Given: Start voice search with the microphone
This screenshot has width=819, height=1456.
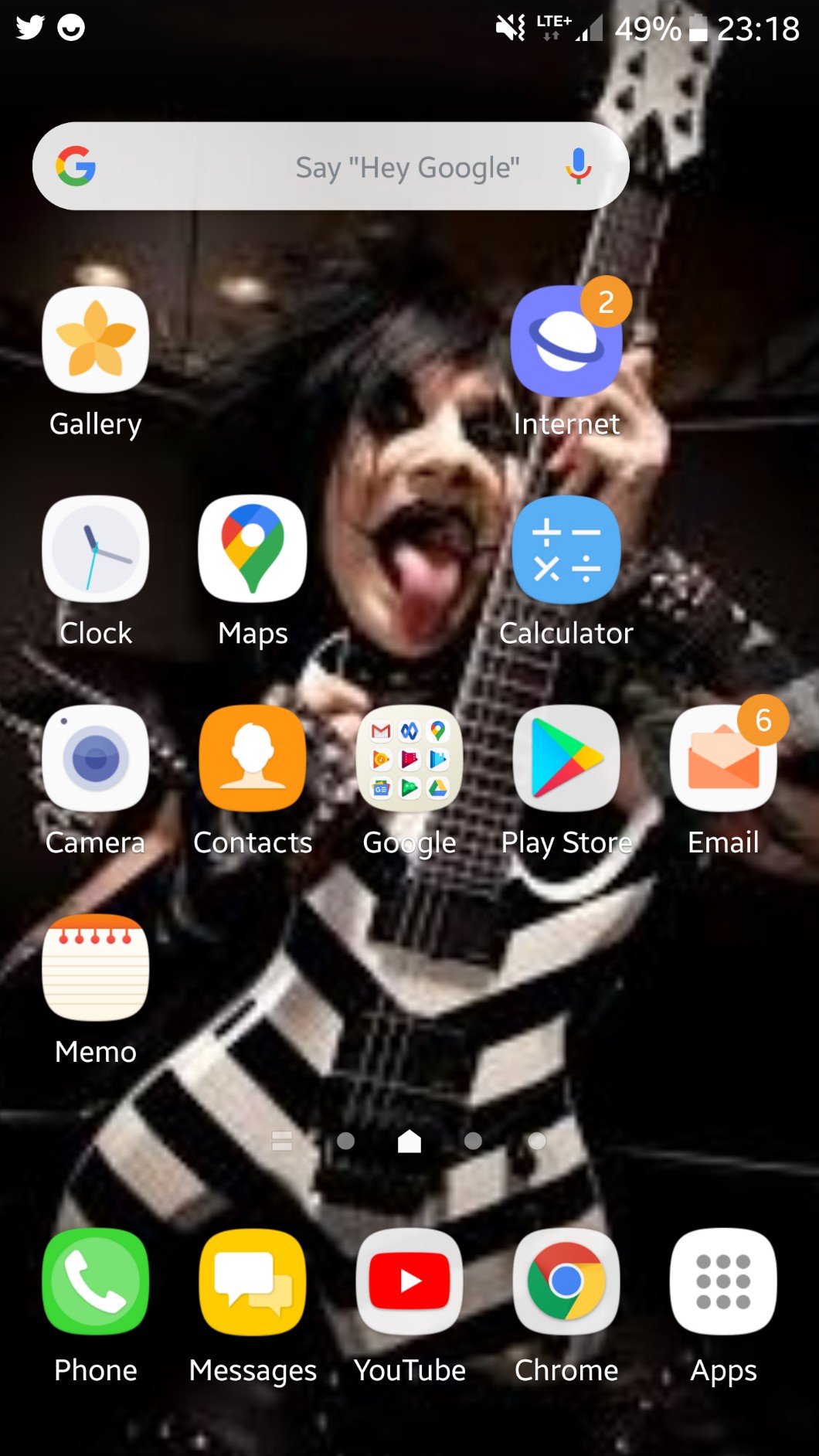Looking at the screenshot, I should [x=578, y=166].
